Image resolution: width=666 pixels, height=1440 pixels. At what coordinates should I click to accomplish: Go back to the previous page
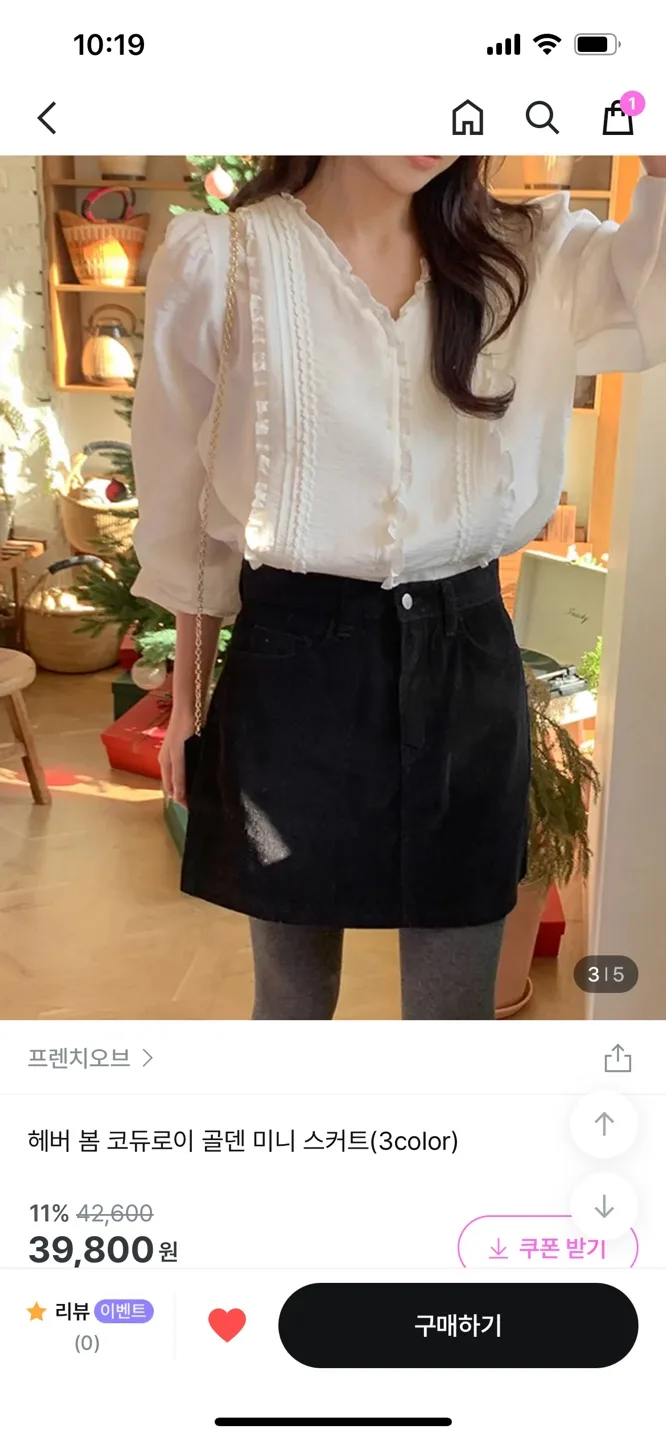point(47,118)
